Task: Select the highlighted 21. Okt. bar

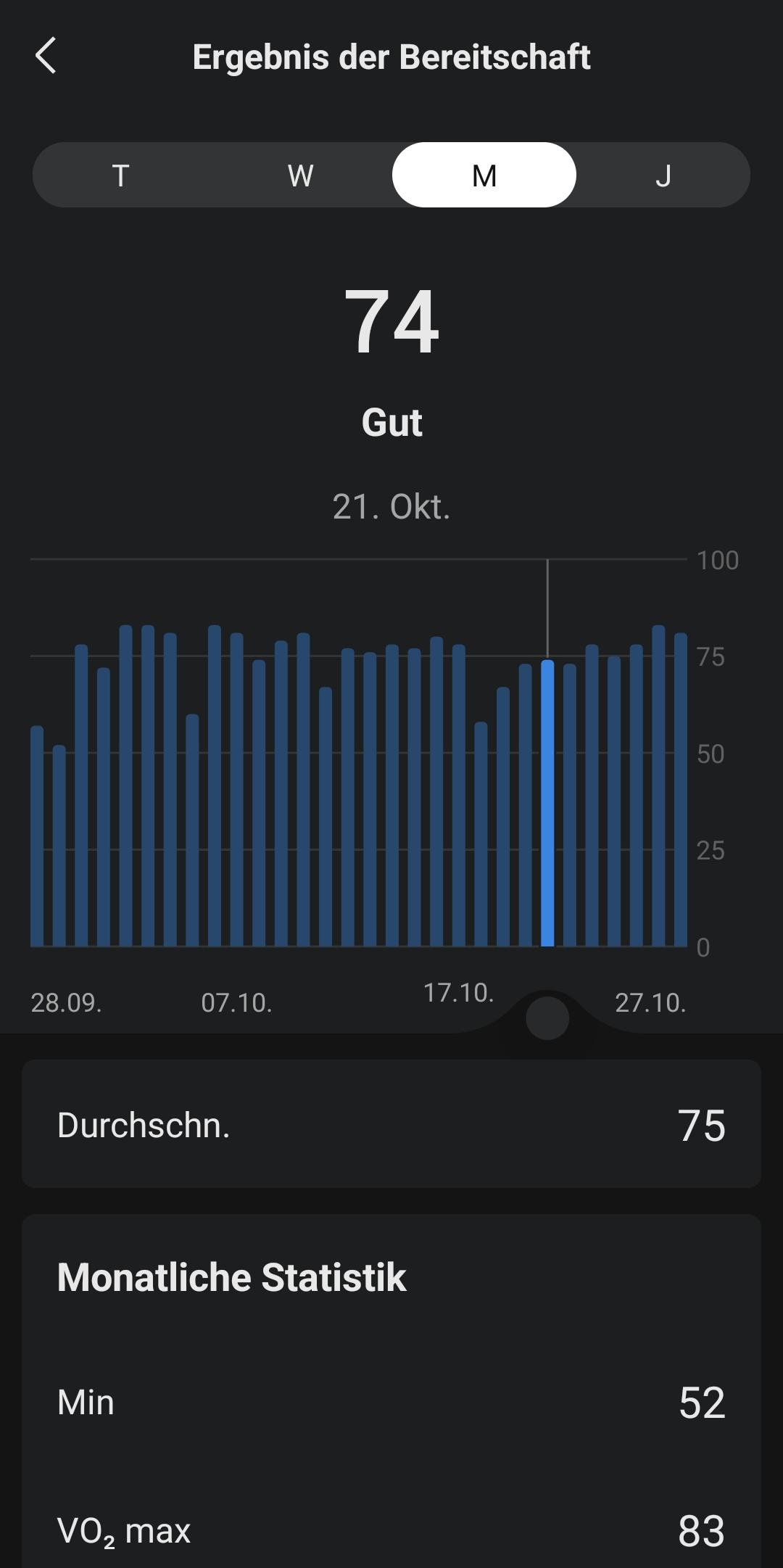Action: pyautogui.click(x=547, y=803)
